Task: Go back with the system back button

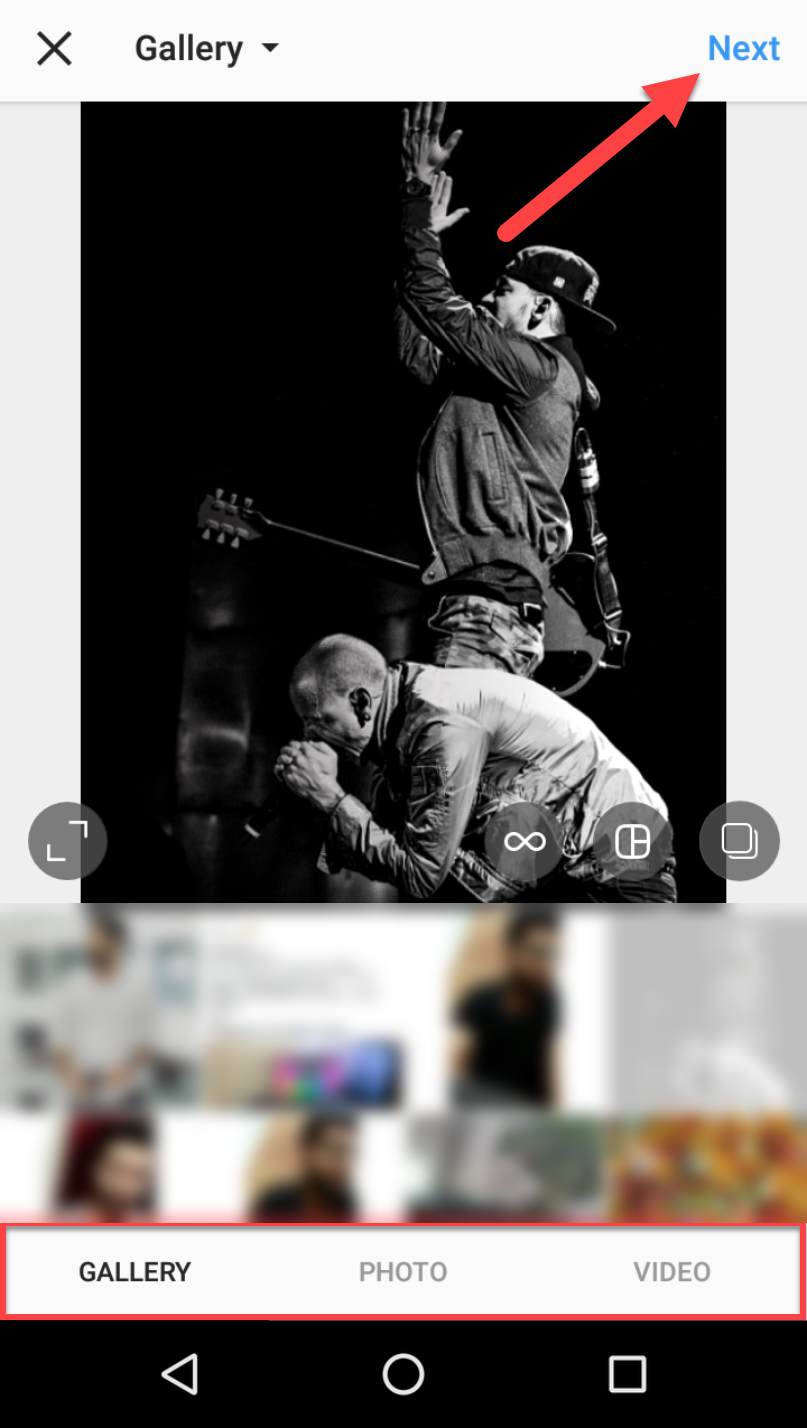Action: [x=180, y=1374]
